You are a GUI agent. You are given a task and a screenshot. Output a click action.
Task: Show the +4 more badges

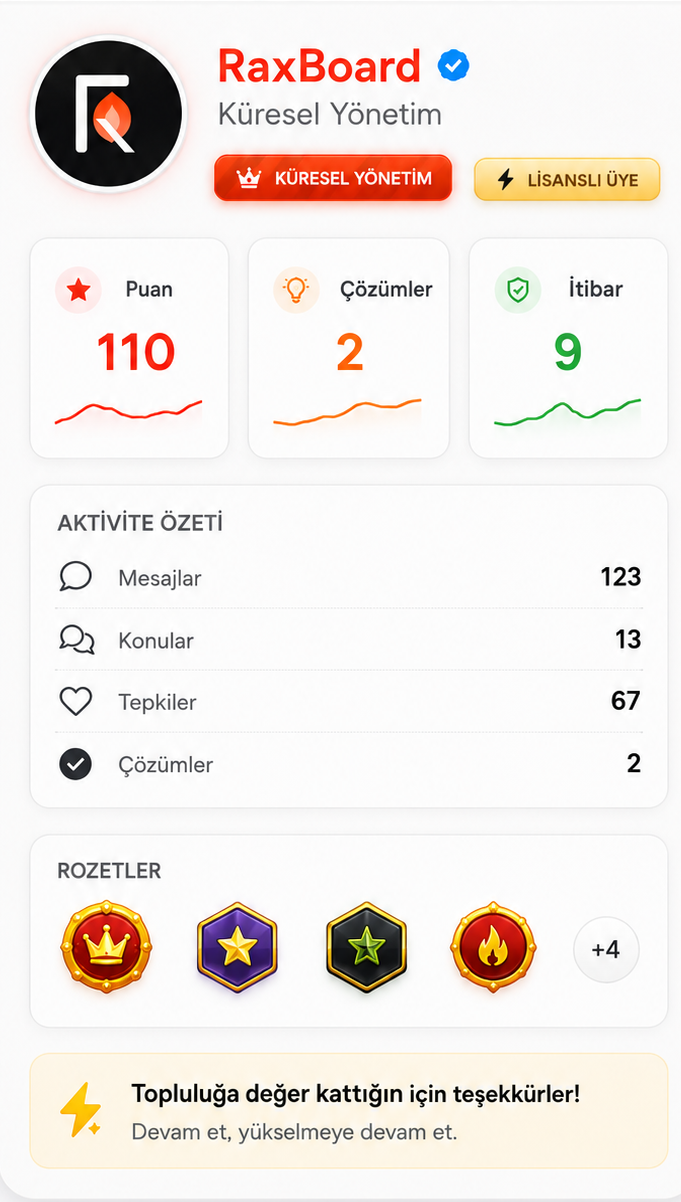(x=606, y=949)
